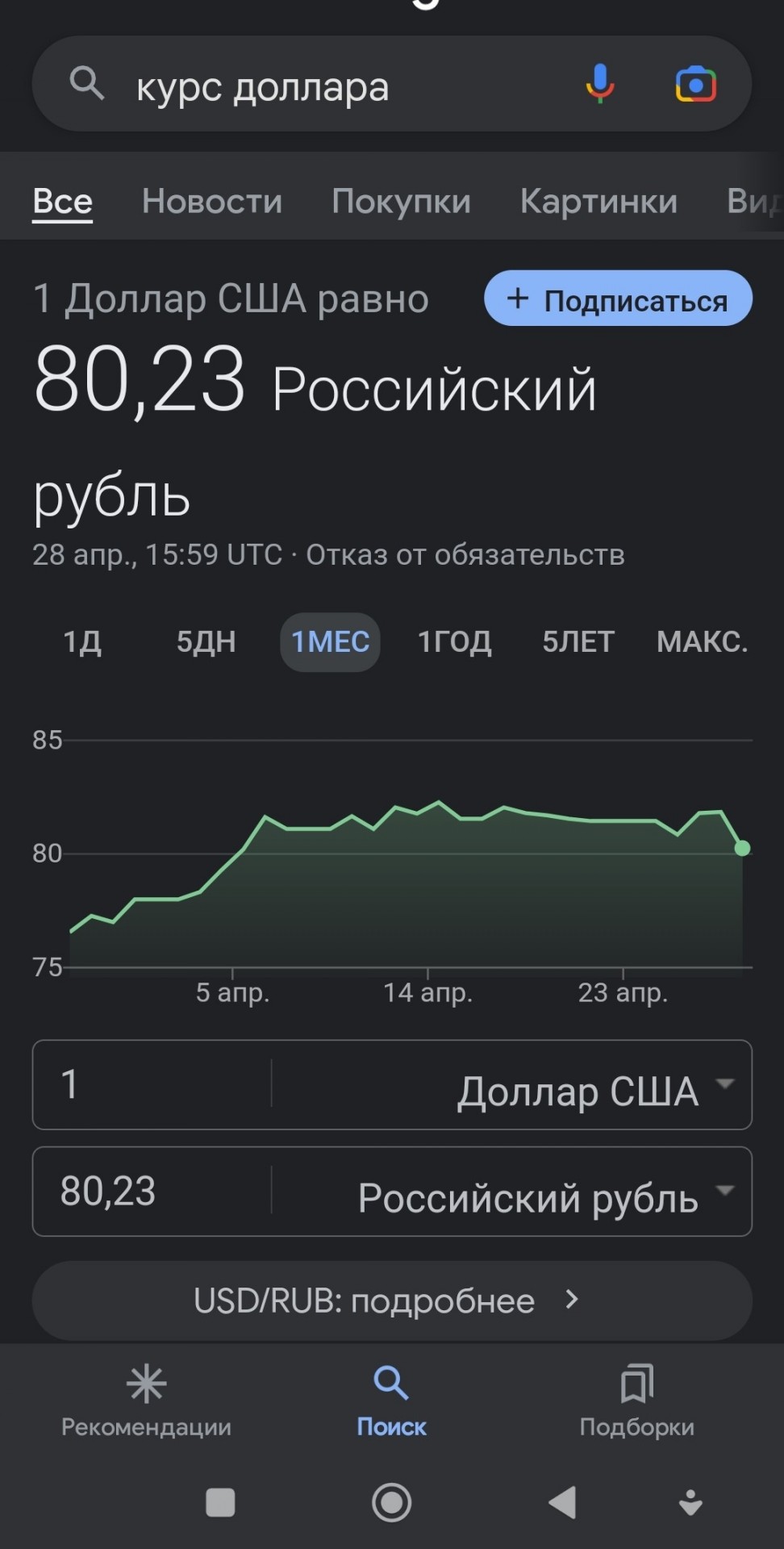The image size is (784, 1549).
Task: Go to the Рекомендации tab
Action: point(146,1401)
